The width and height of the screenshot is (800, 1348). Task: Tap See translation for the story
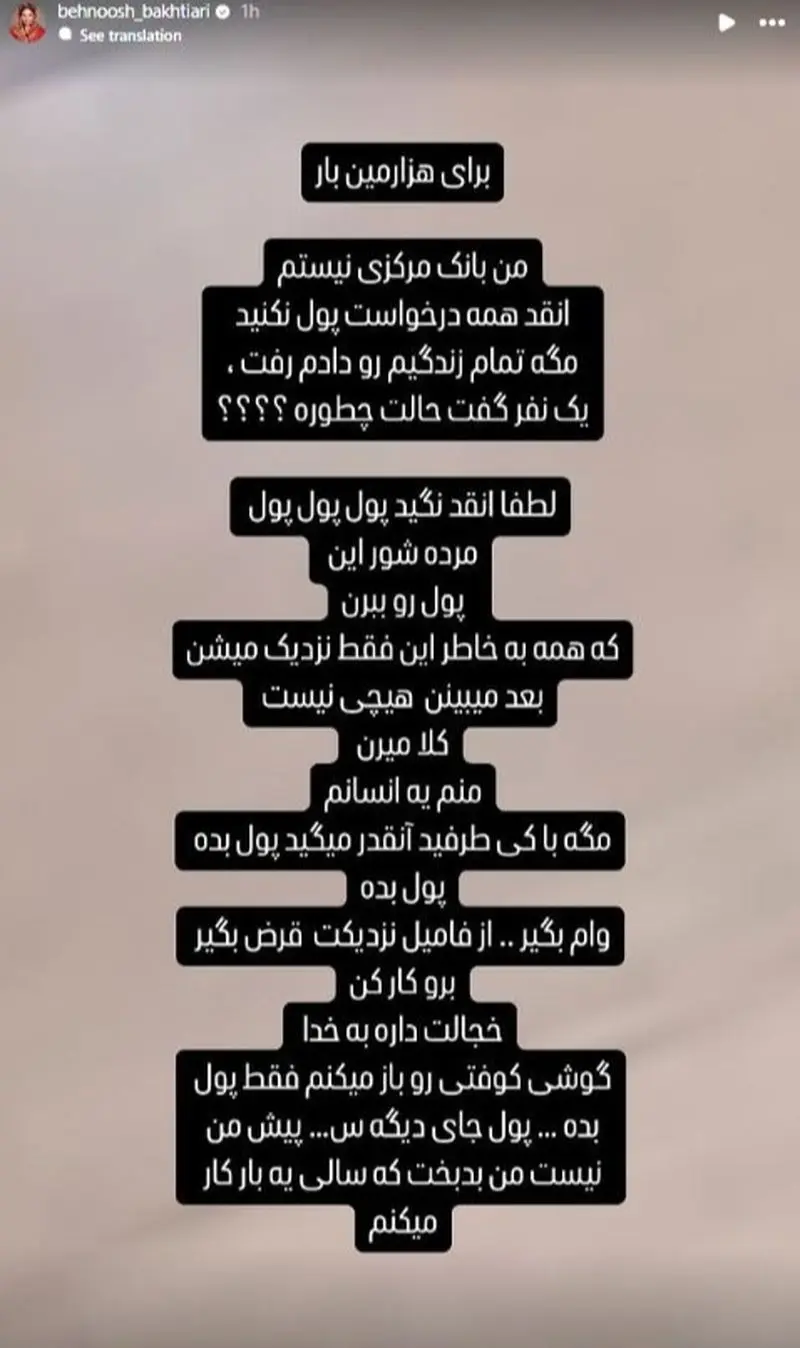click(x=130, y=35)
